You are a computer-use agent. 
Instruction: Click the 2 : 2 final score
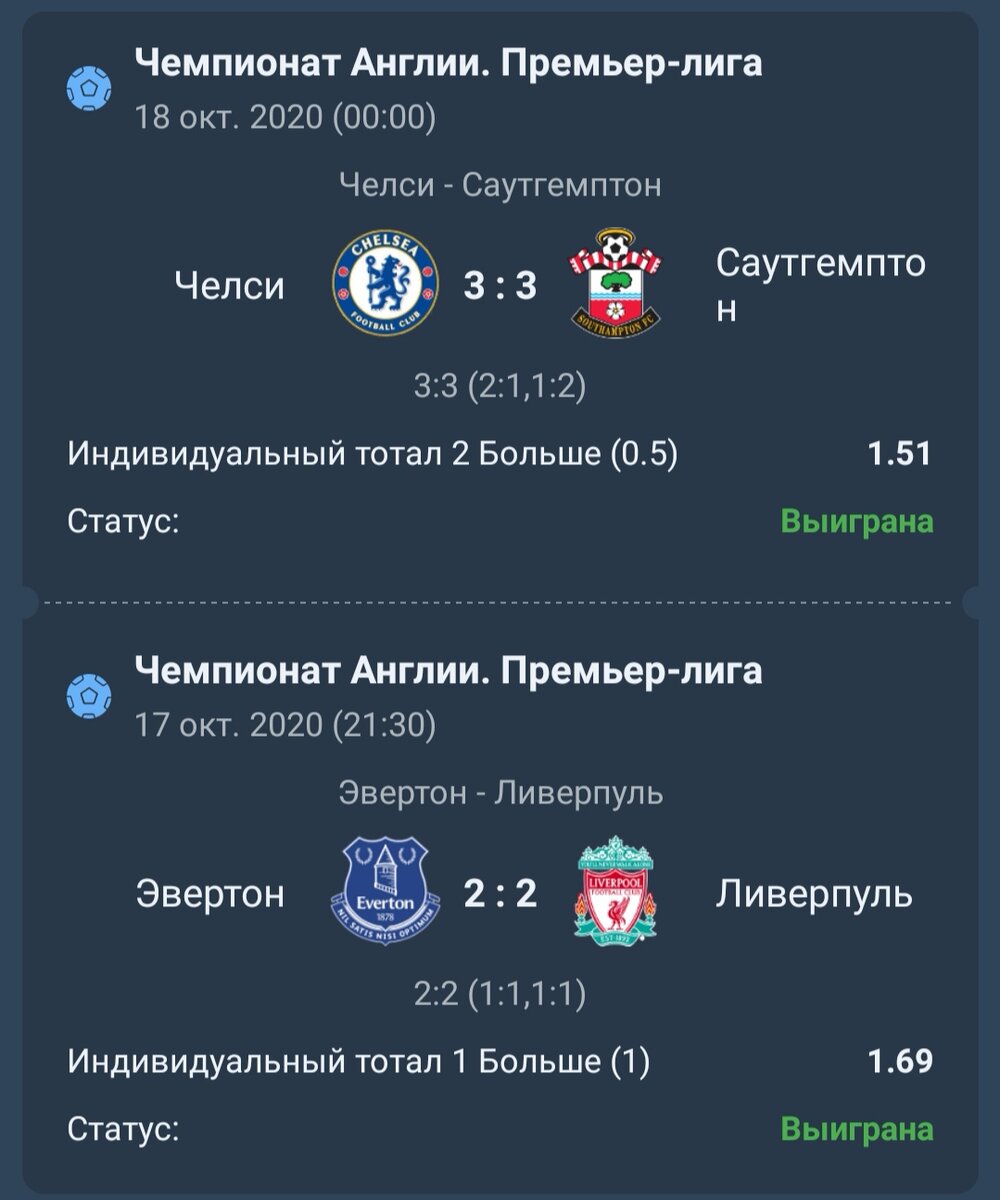click(x=500, y=892)
